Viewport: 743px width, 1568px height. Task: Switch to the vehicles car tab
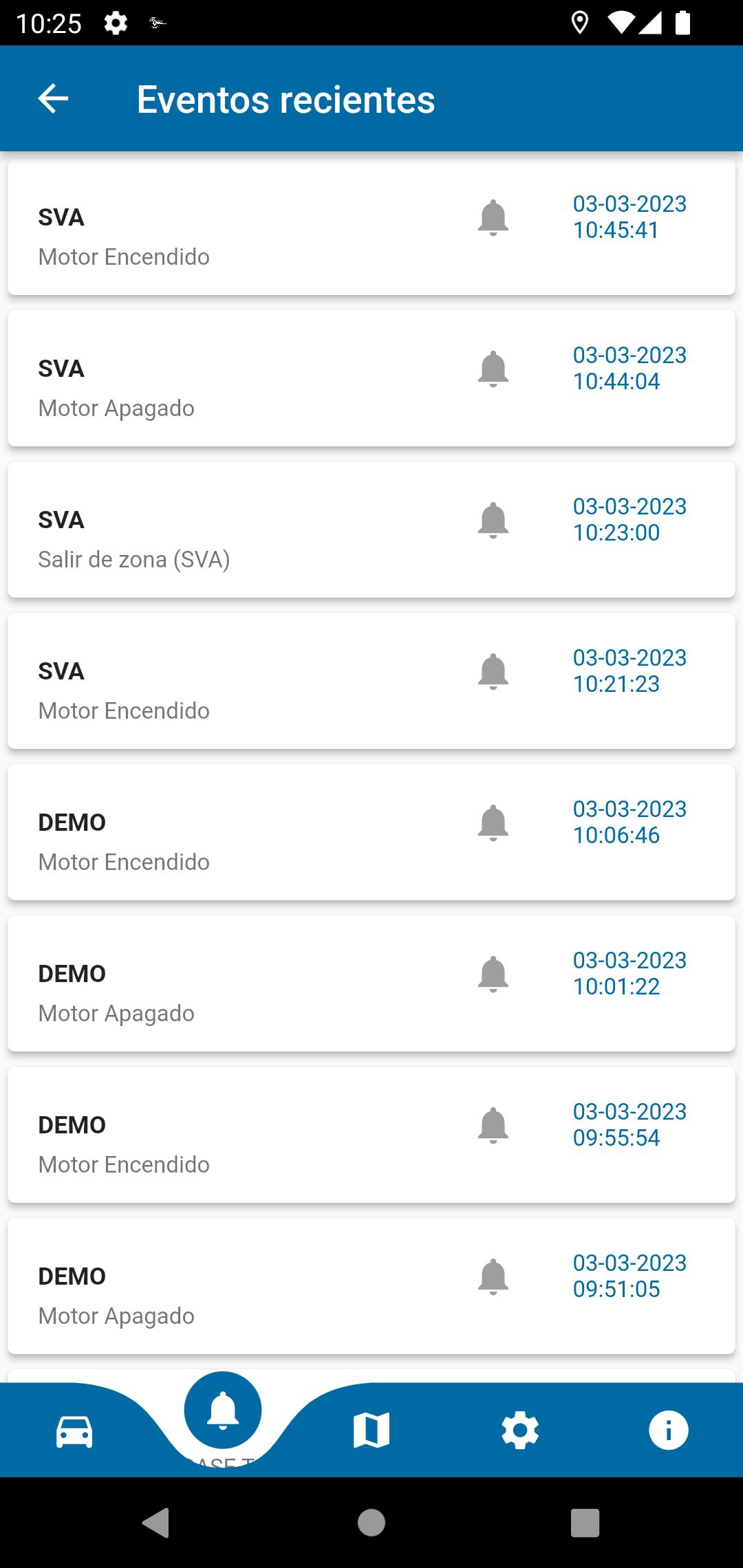point(74,1431)
